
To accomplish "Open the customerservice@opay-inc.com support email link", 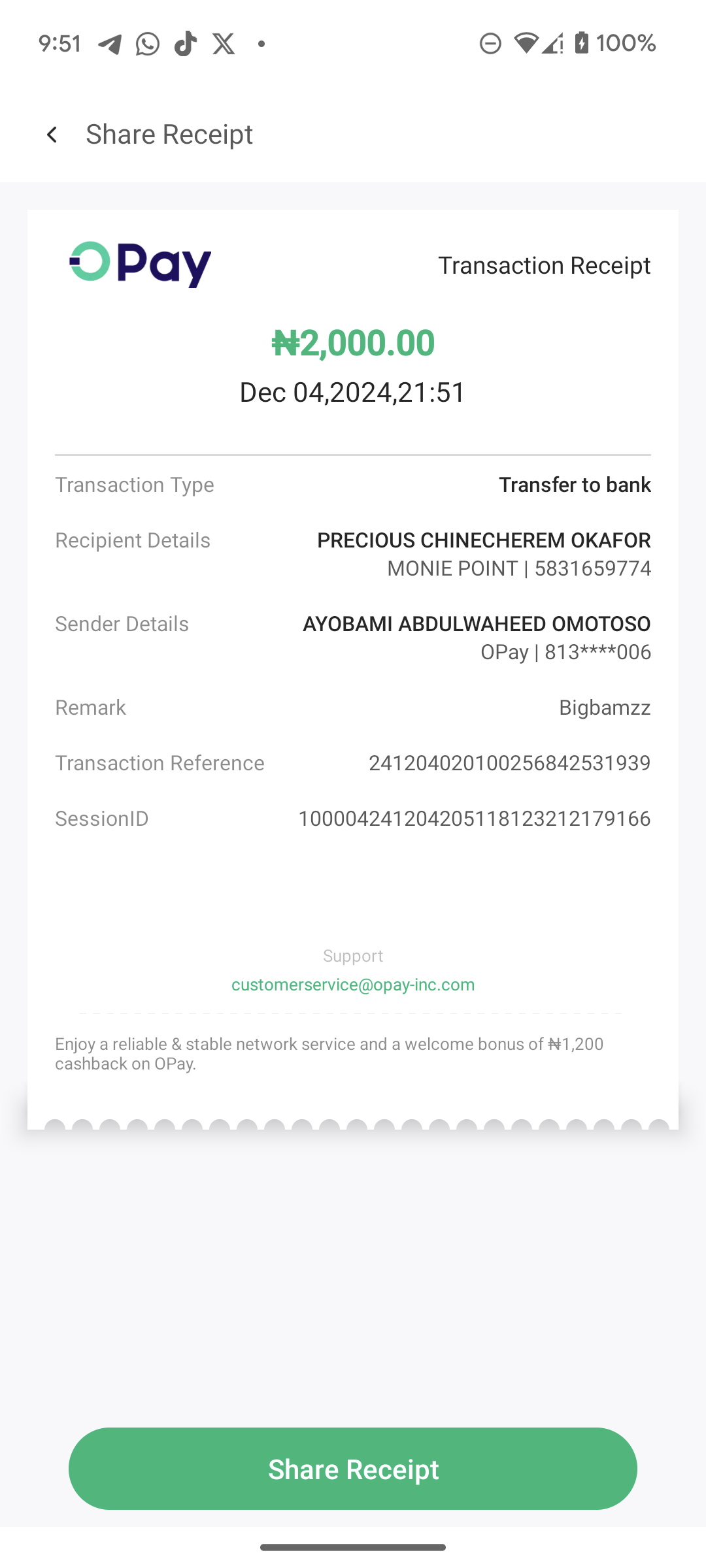I will [353, 985].
